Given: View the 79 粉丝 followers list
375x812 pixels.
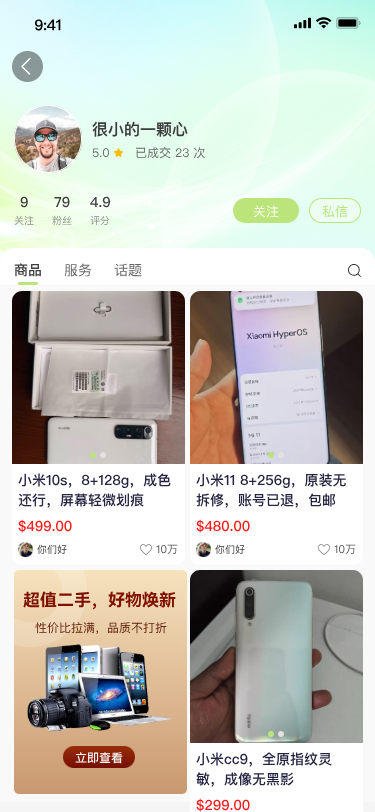Looking at the screenshot, I should pyautogui.click(x=62, y=211).
